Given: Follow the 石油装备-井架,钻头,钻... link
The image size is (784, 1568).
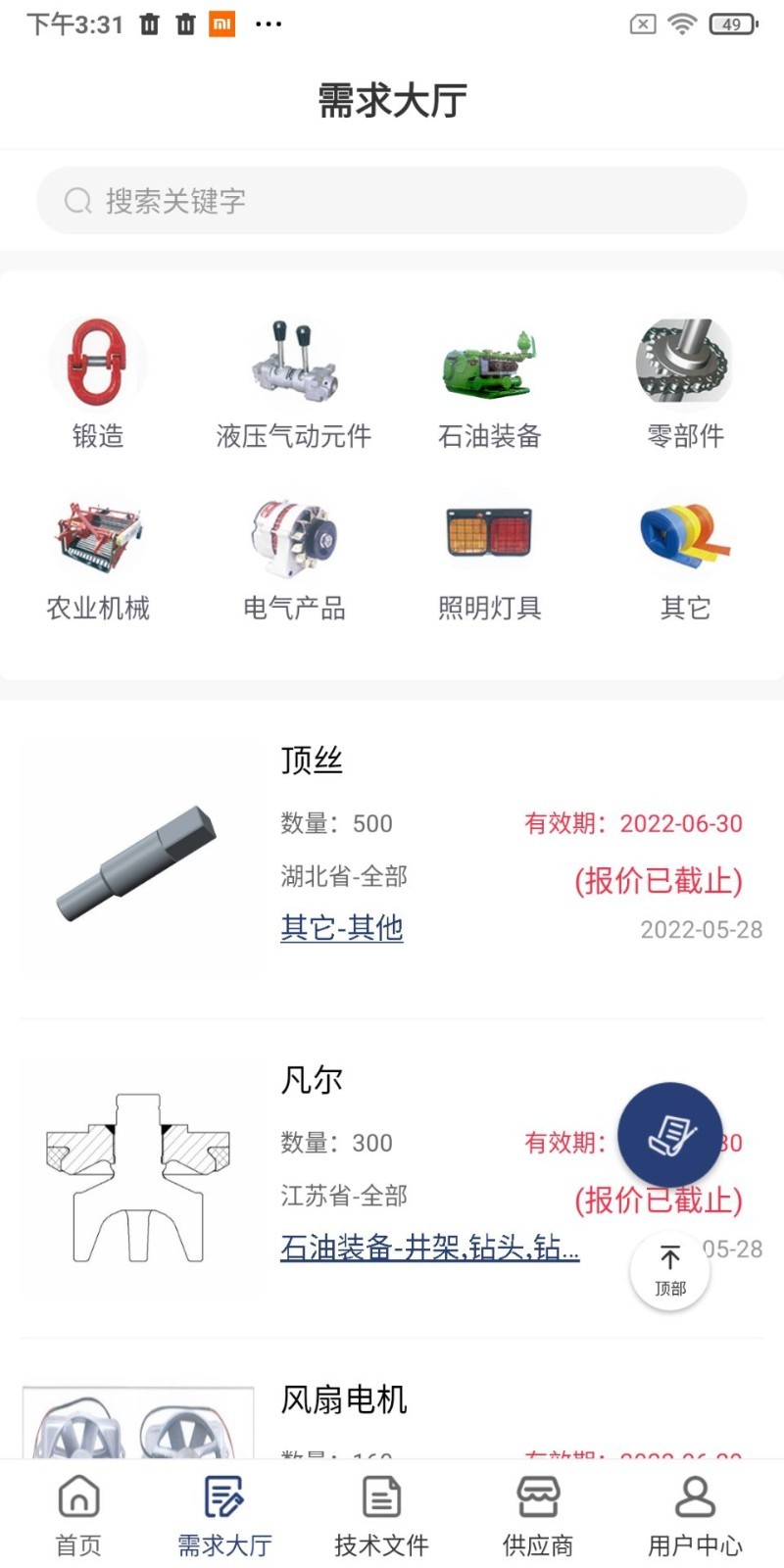Looking at the screenshot, I should click(429, 1247).
